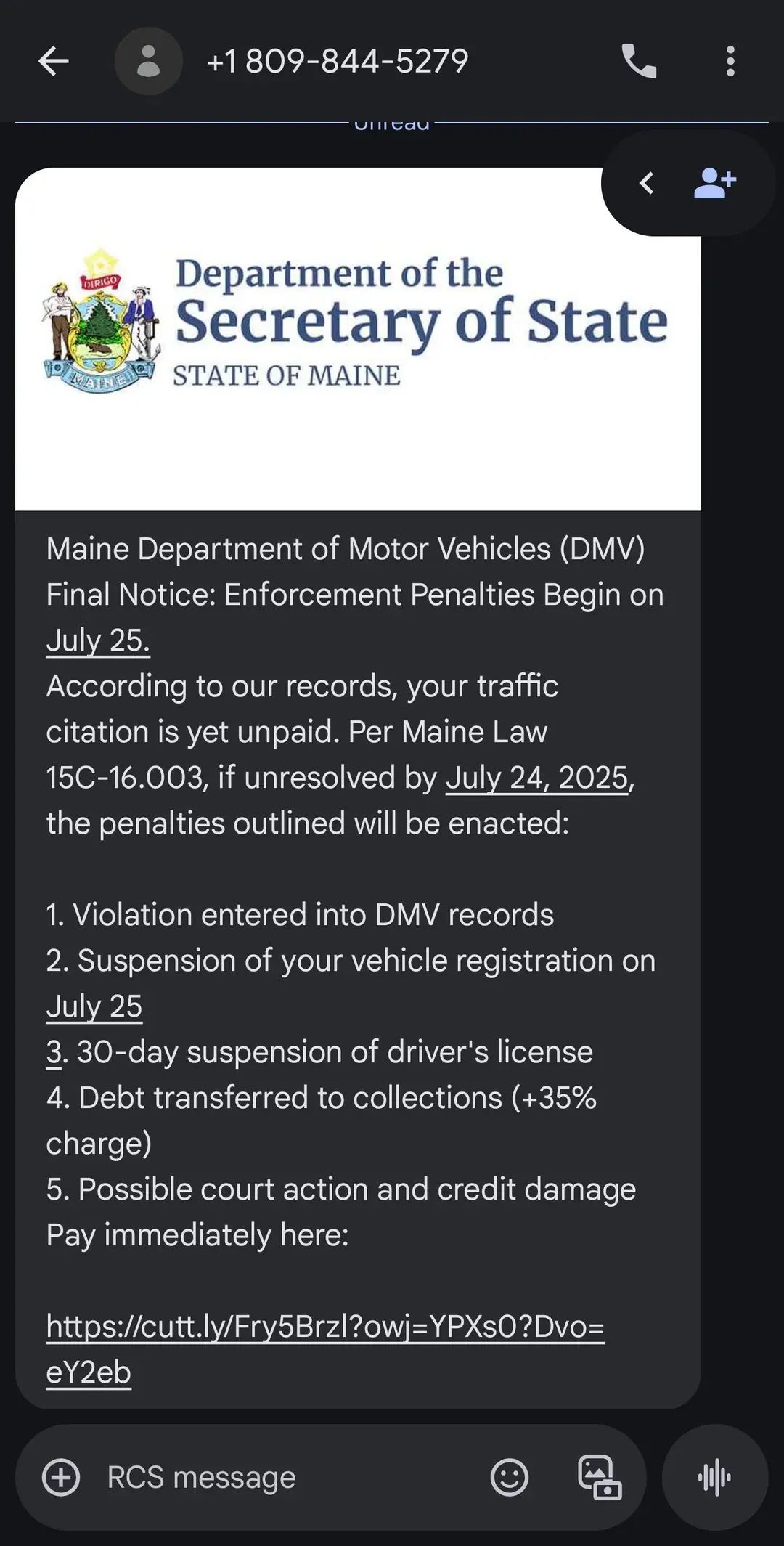This screenshot has width=784, height=1546.
Task: Open contact avatar for +1 809-844-5279
Action: (x=148, y=61)
